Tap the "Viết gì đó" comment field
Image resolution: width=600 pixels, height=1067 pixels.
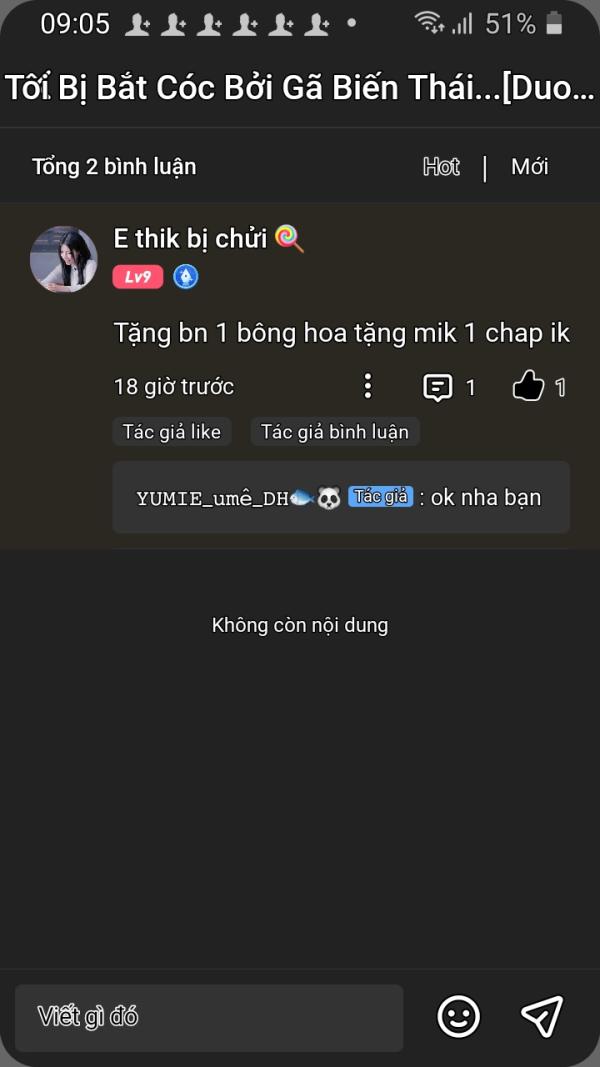[x=209, y=1017]
